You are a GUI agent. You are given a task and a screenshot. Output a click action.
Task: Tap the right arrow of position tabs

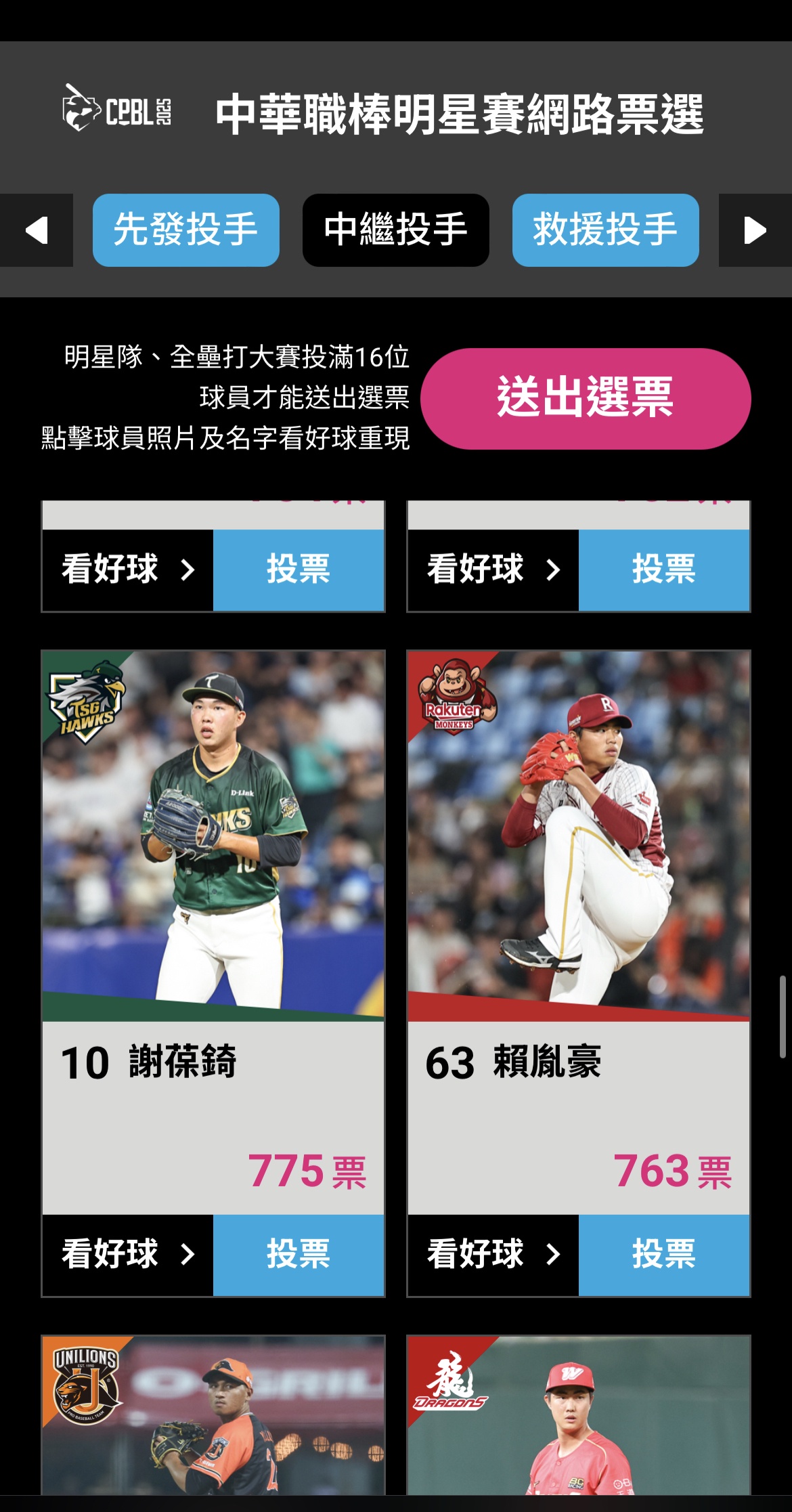[754, 230]
